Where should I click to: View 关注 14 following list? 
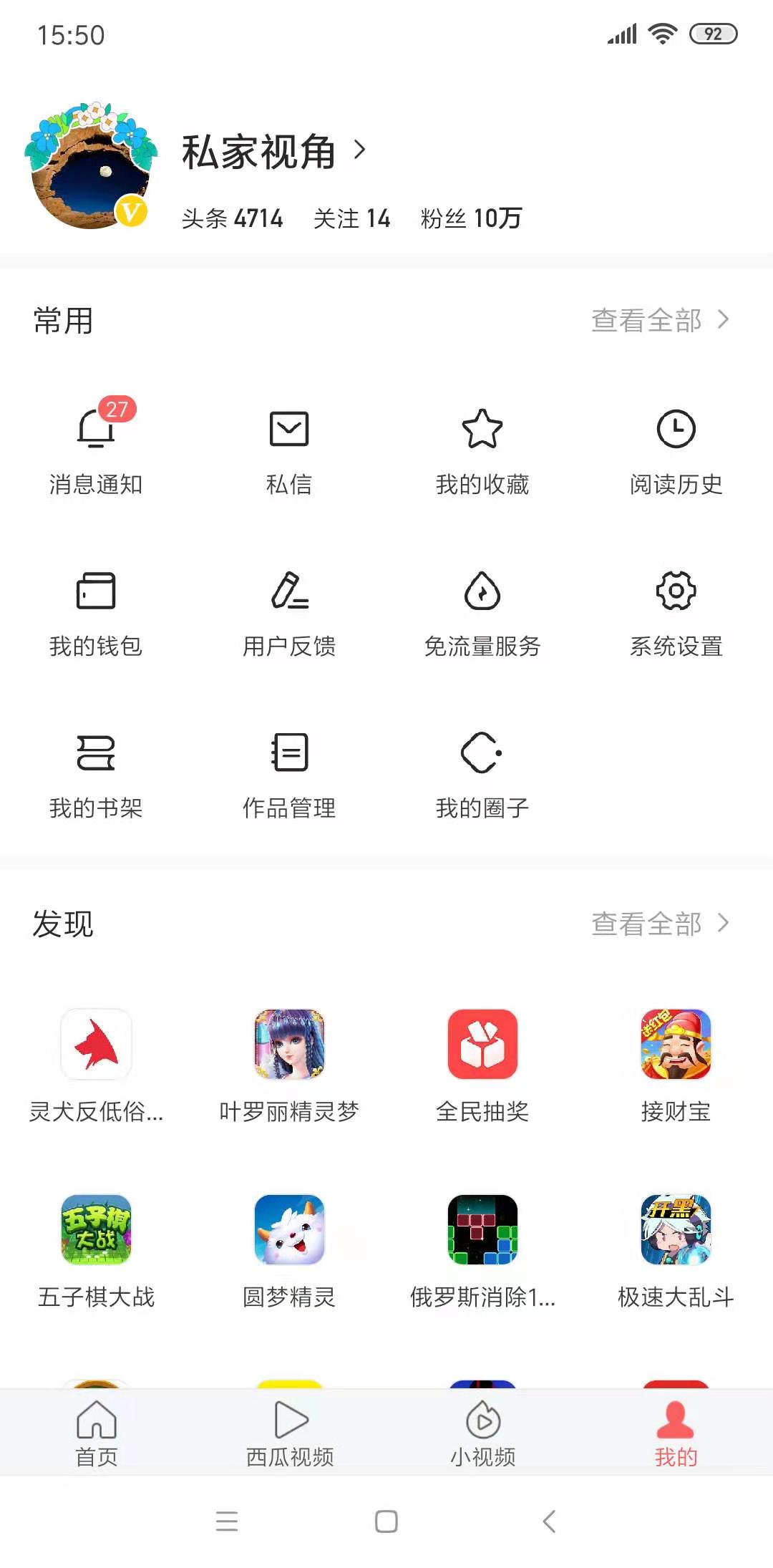[x=353, y=217]
